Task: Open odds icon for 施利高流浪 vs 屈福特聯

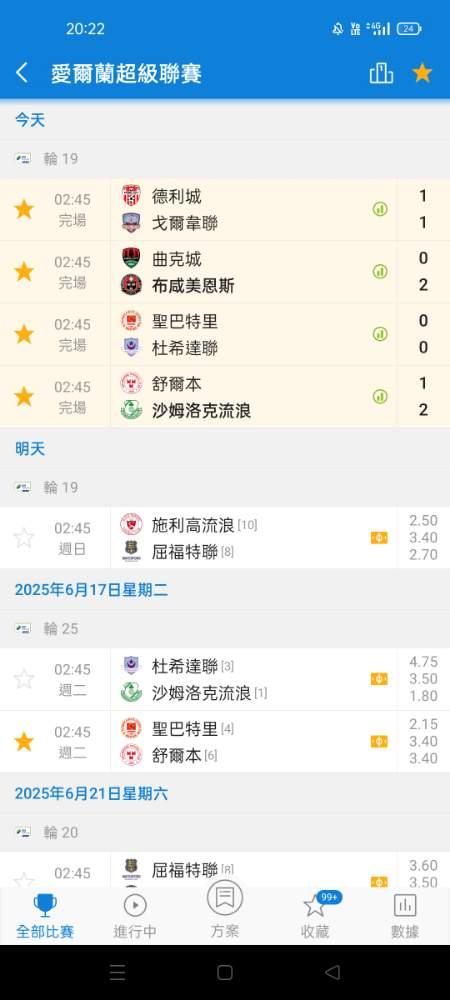Action: [379, 538]
